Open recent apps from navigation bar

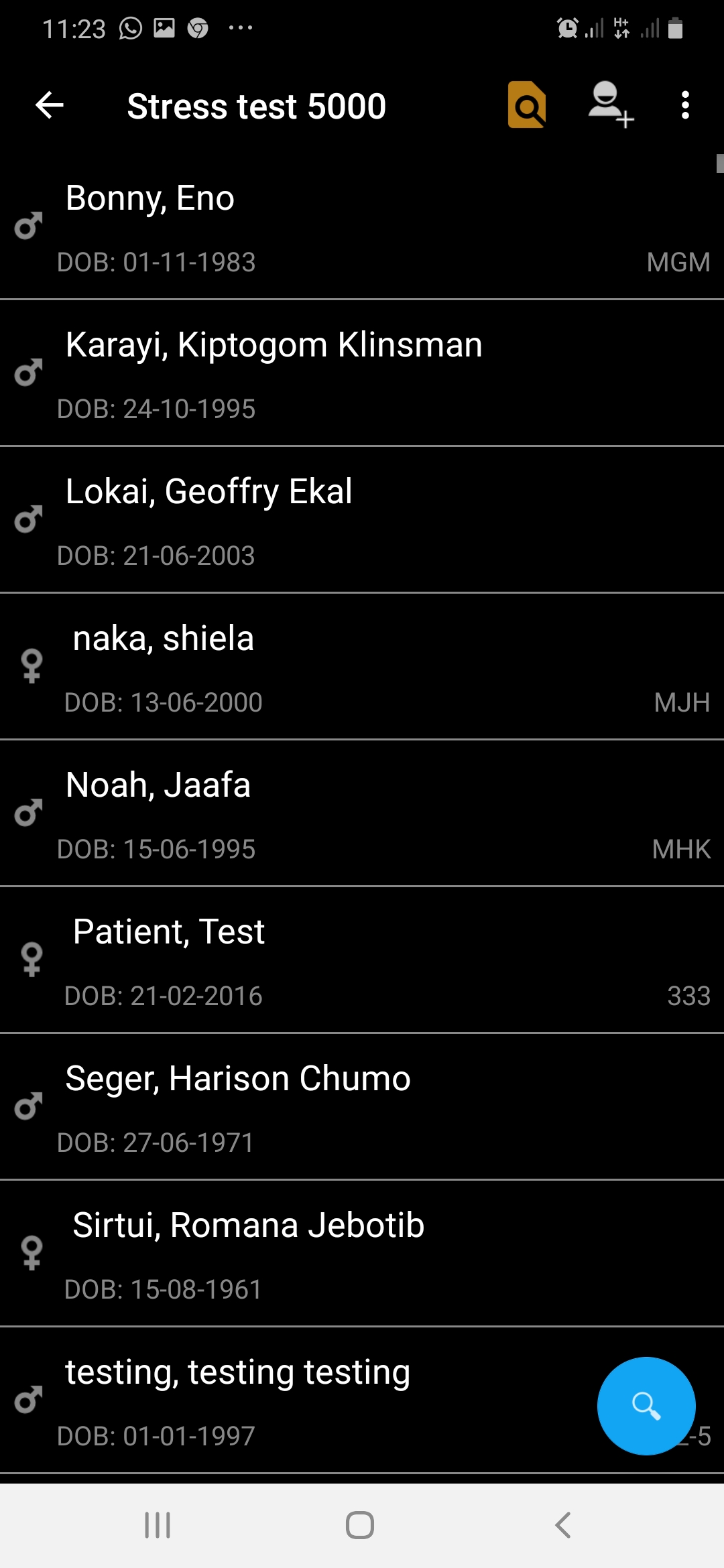click(x=158, y=1526)
